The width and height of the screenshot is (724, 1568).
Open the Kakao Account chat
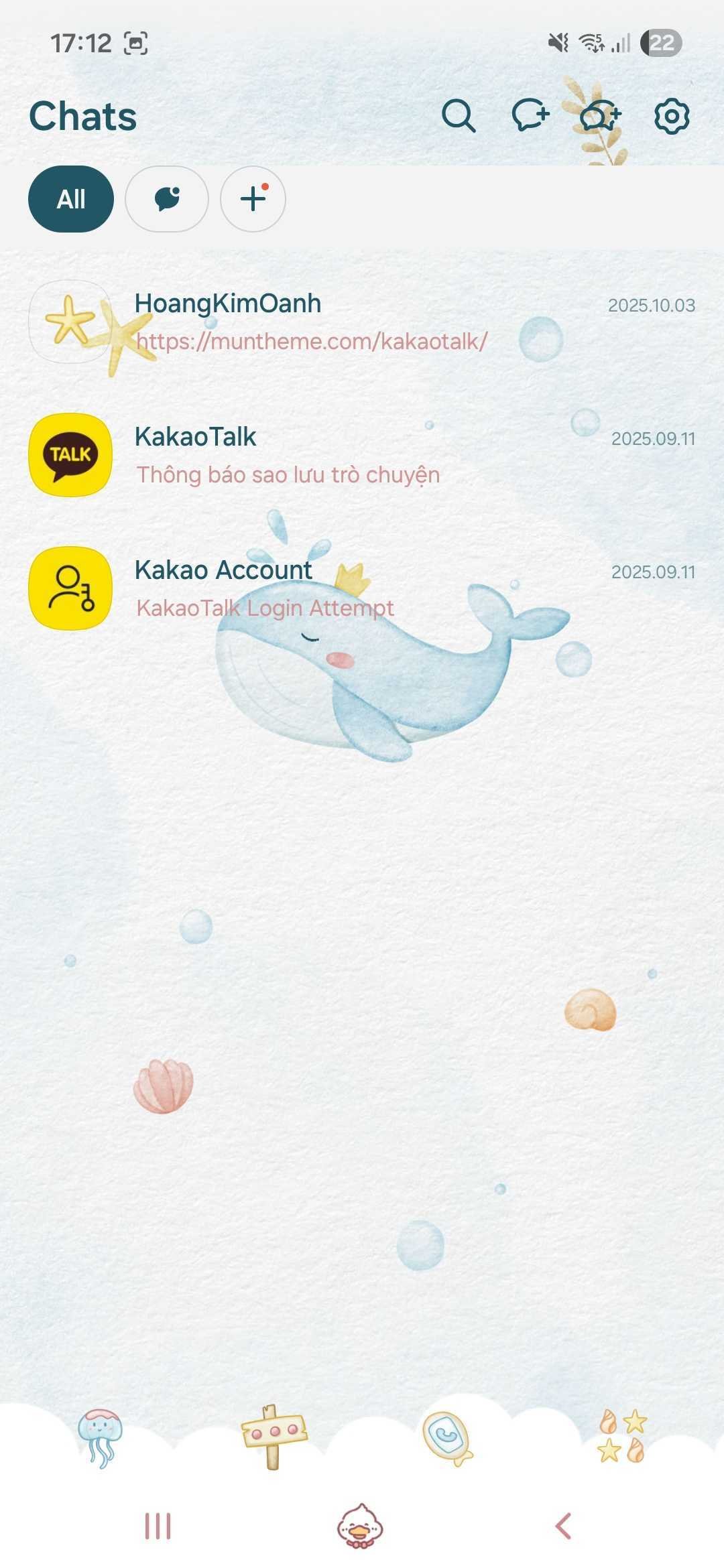(362, 588)
